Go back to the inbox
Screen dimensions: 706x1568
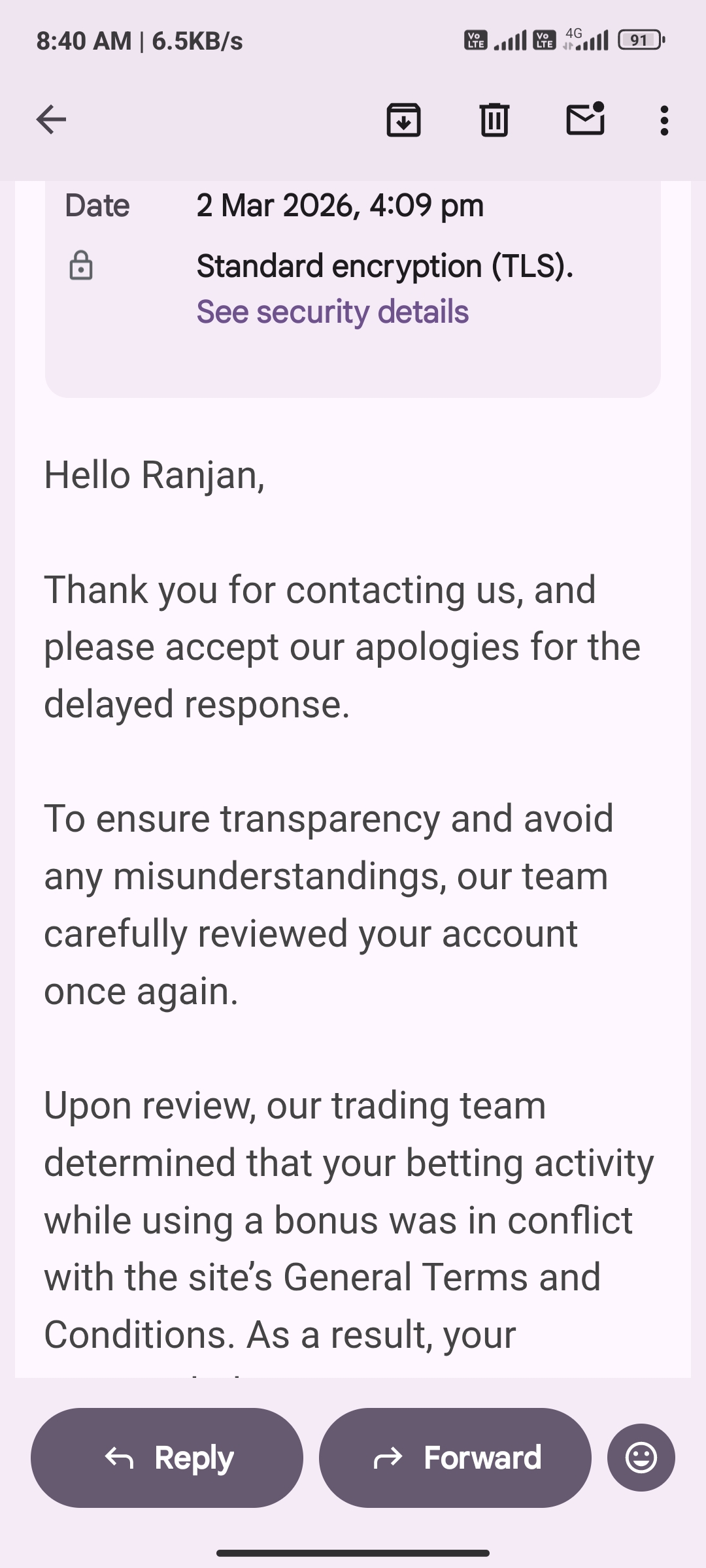51,120
